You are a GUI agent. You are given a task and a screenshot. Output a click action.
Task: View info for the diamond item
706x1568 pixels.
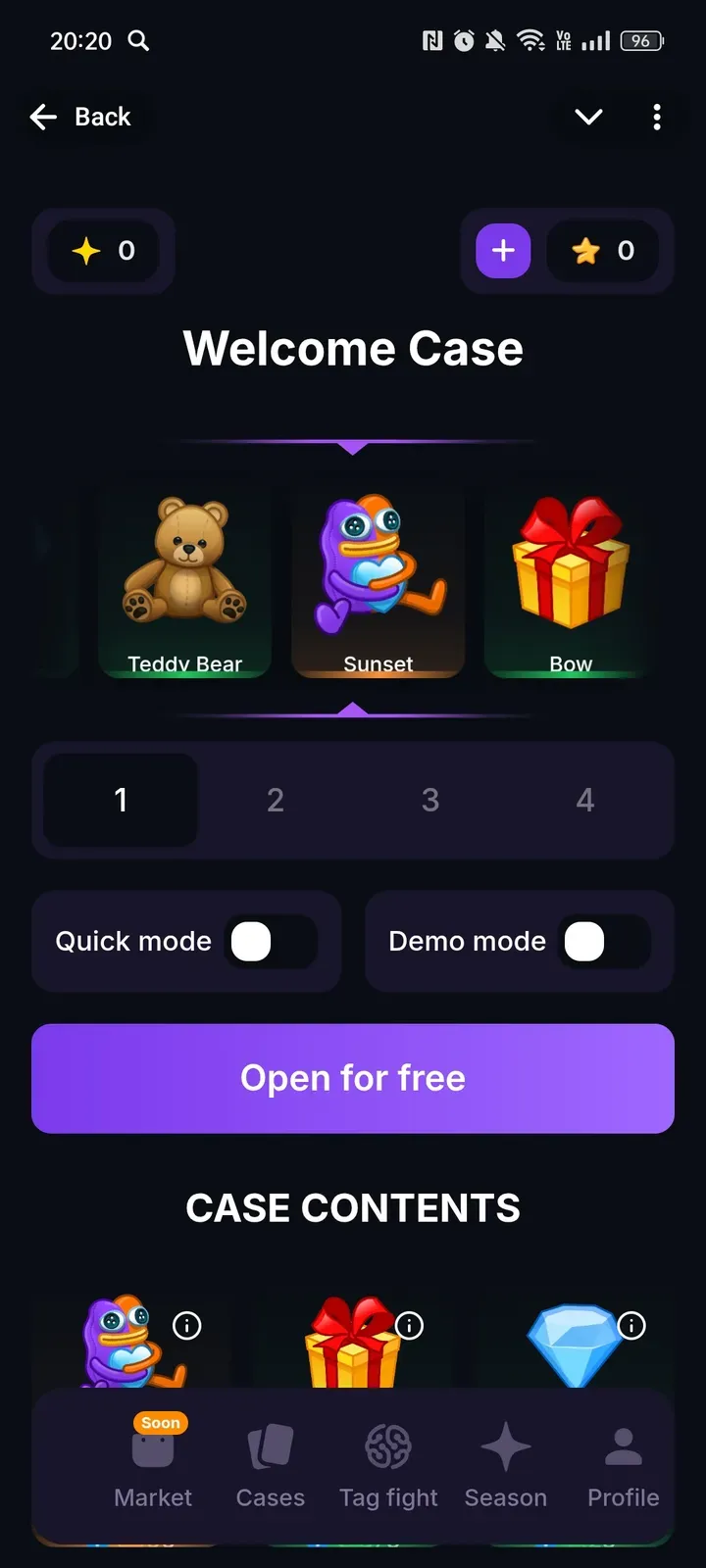pos(631,1326)
